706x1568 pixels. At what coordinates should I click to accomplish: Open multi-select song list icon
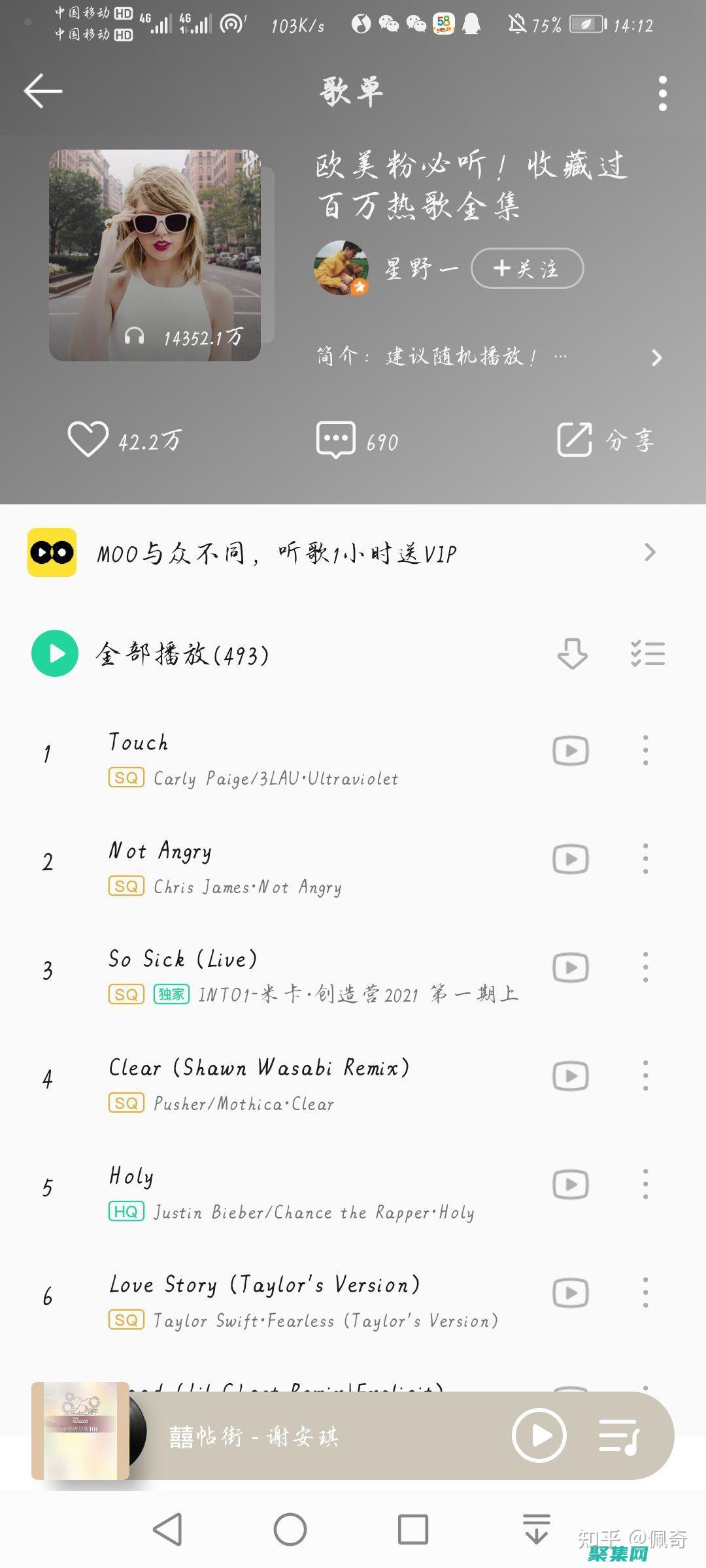click(x=648, y=653)
